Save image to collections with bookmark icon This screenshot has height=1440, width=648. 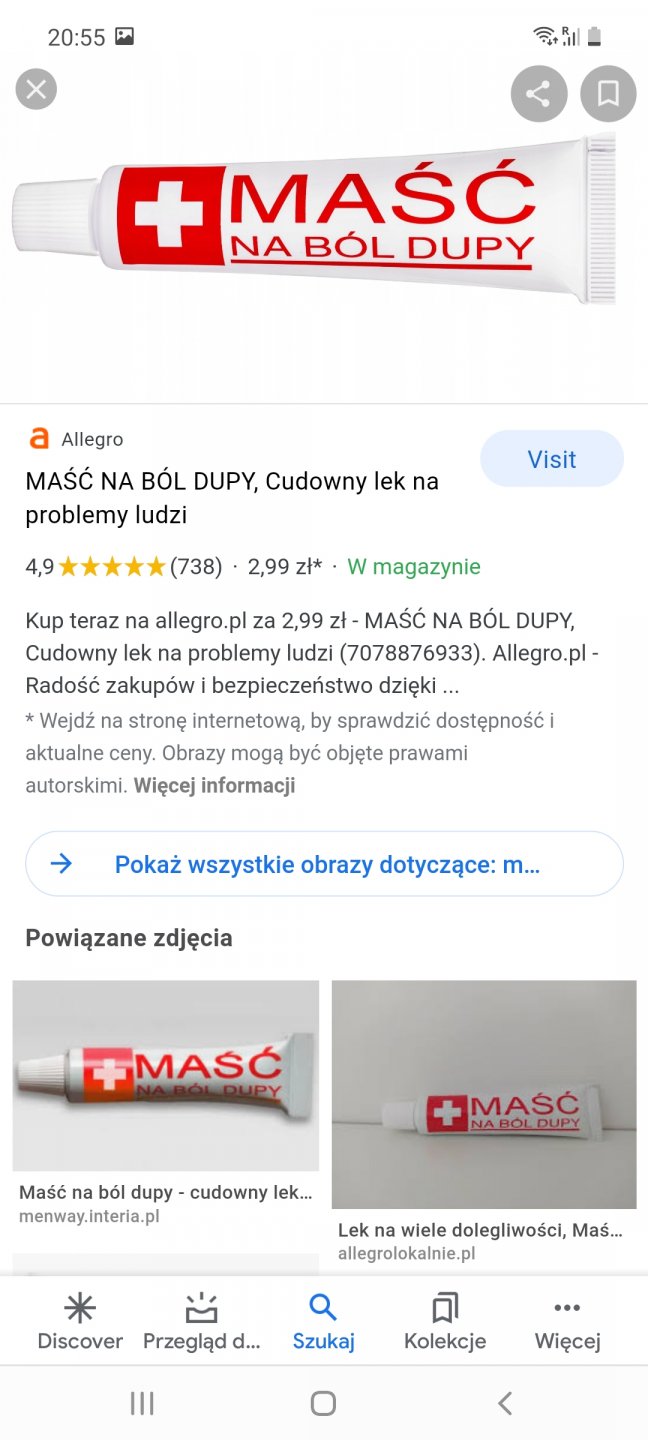click(x=607, y=94)
